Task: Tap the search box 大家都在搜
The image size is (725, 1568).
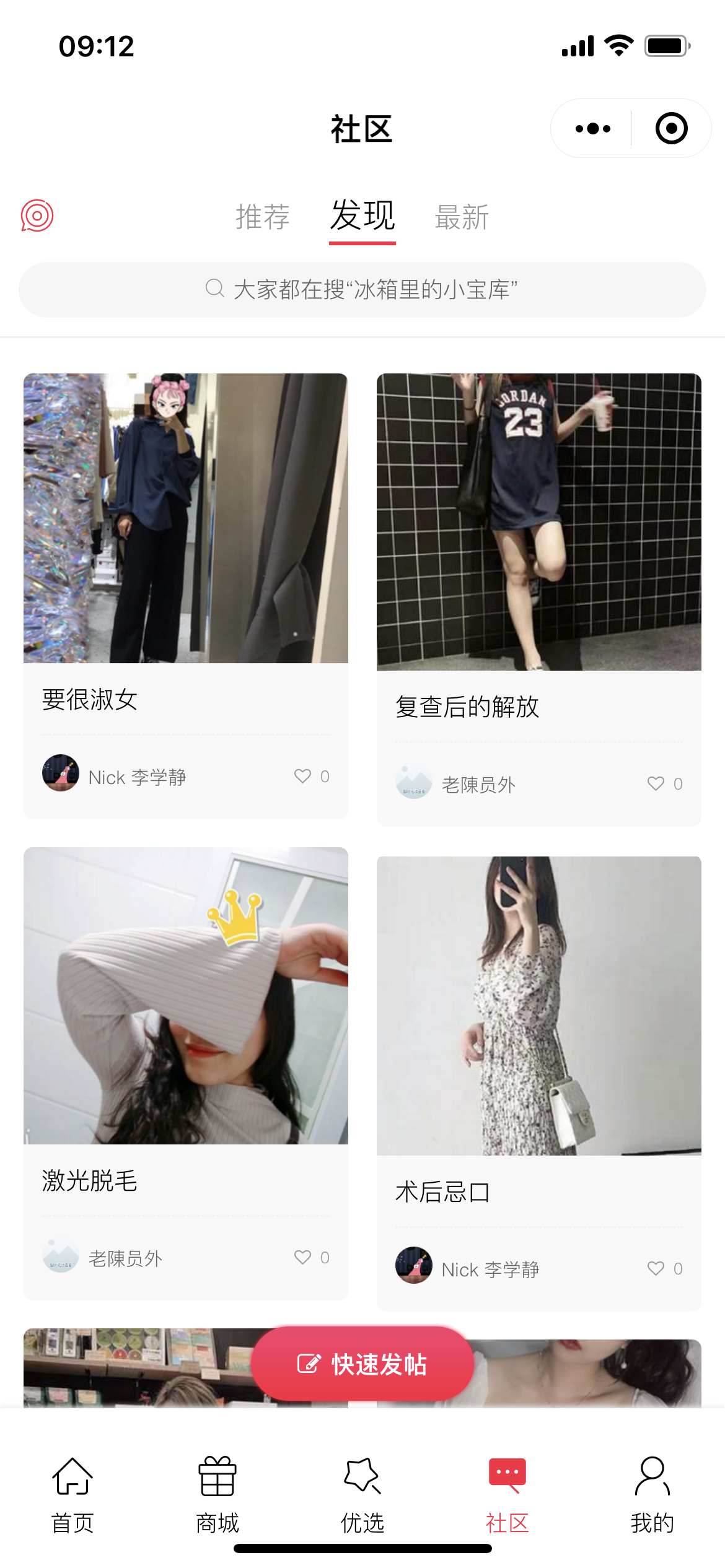Action: (362, 290)
